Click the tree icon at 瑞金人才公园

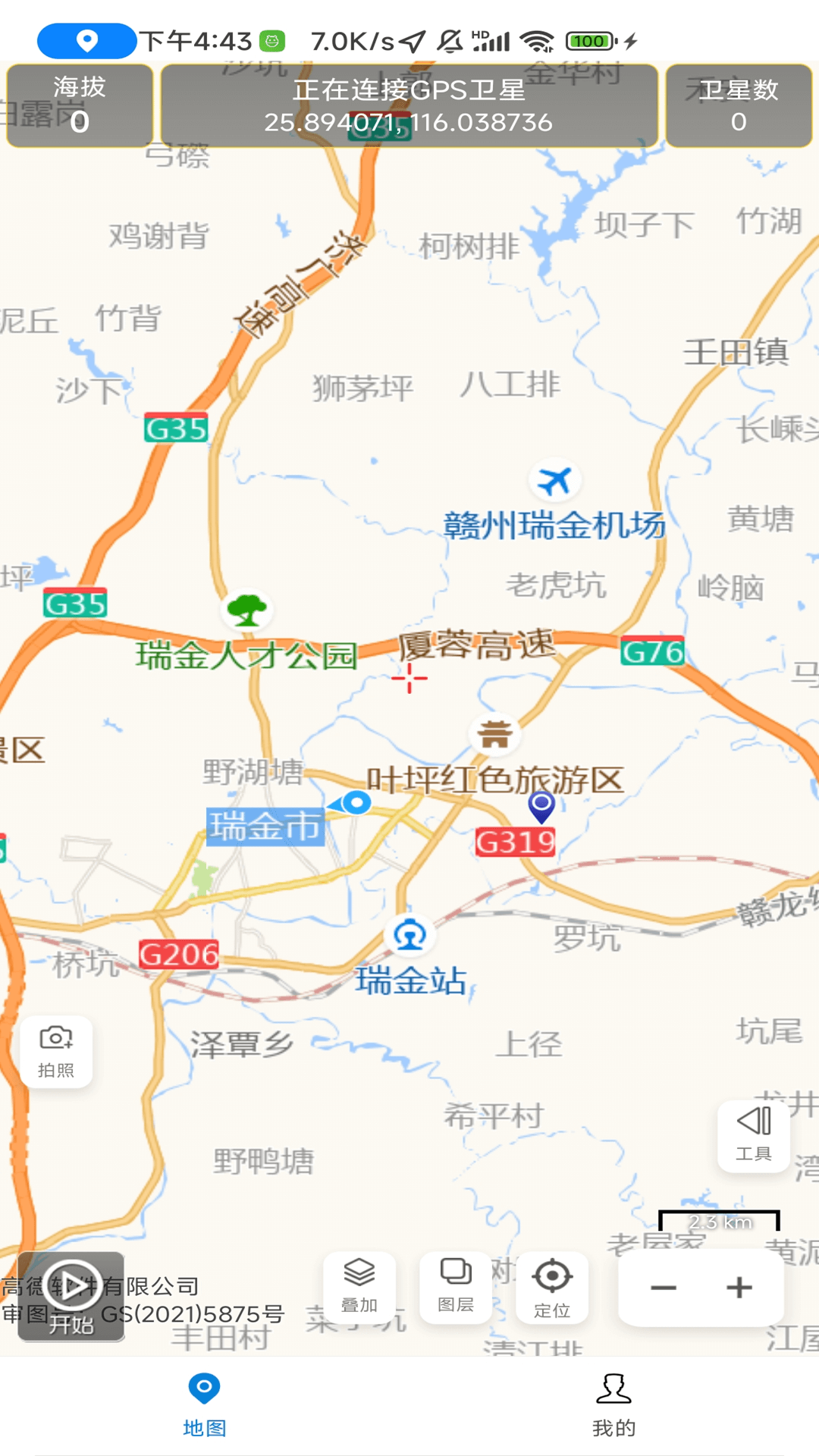coord(246,610)
